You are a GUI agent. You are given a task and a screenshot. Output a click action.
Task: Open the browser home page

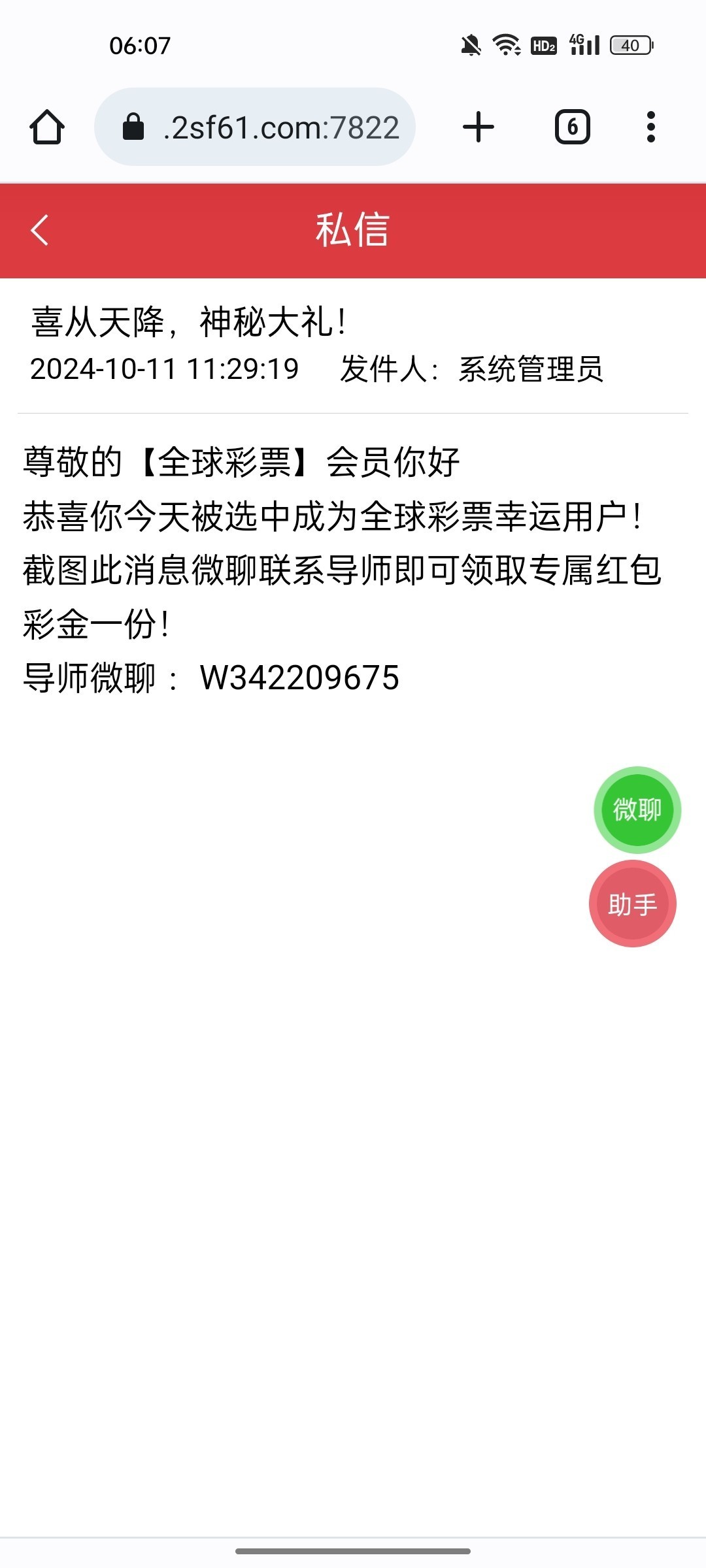pyautogui.click(x=47, y=127)
